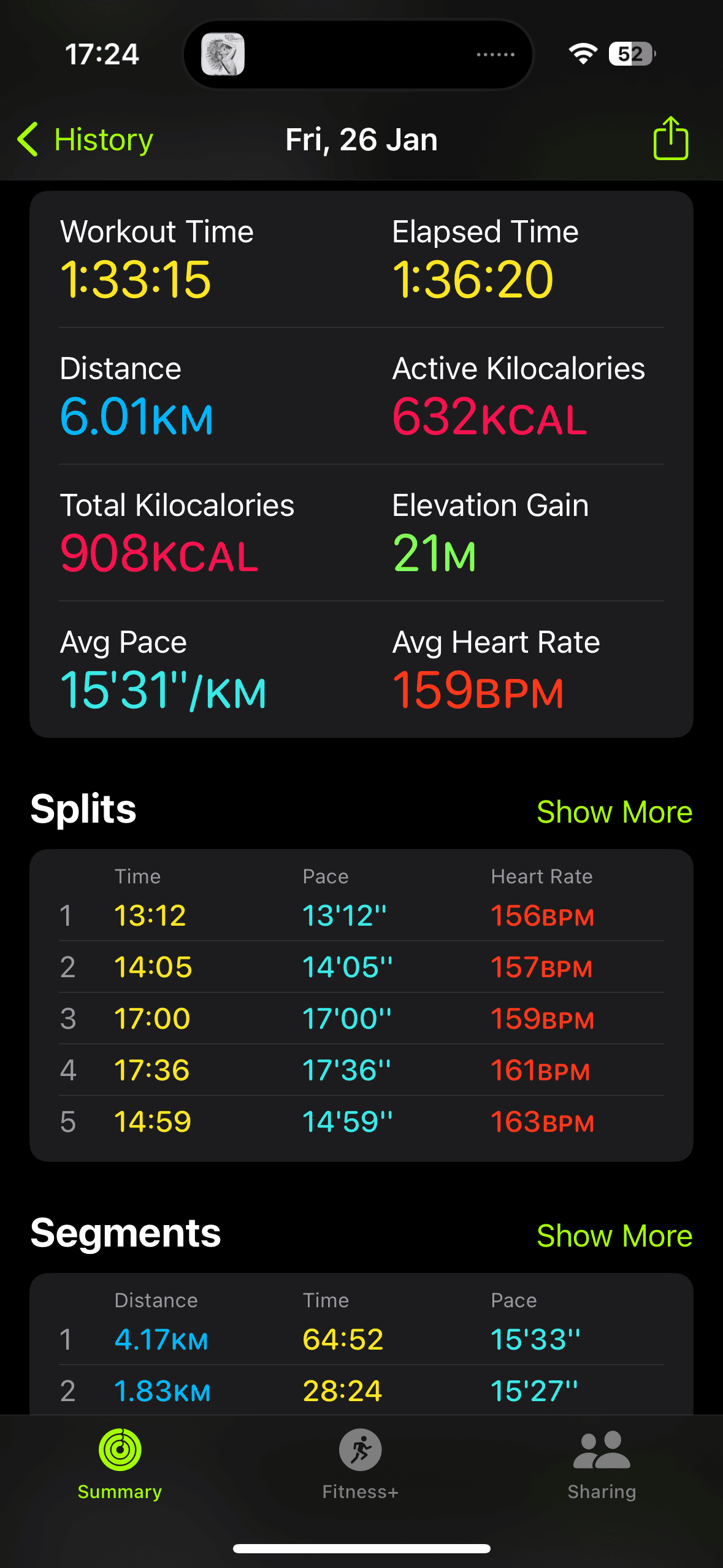Image resolution: width=723 pixels, height=1568 pixels.
Task: Open the now-playing album art in Dynamic Island
Action: [x=223, y=55]
